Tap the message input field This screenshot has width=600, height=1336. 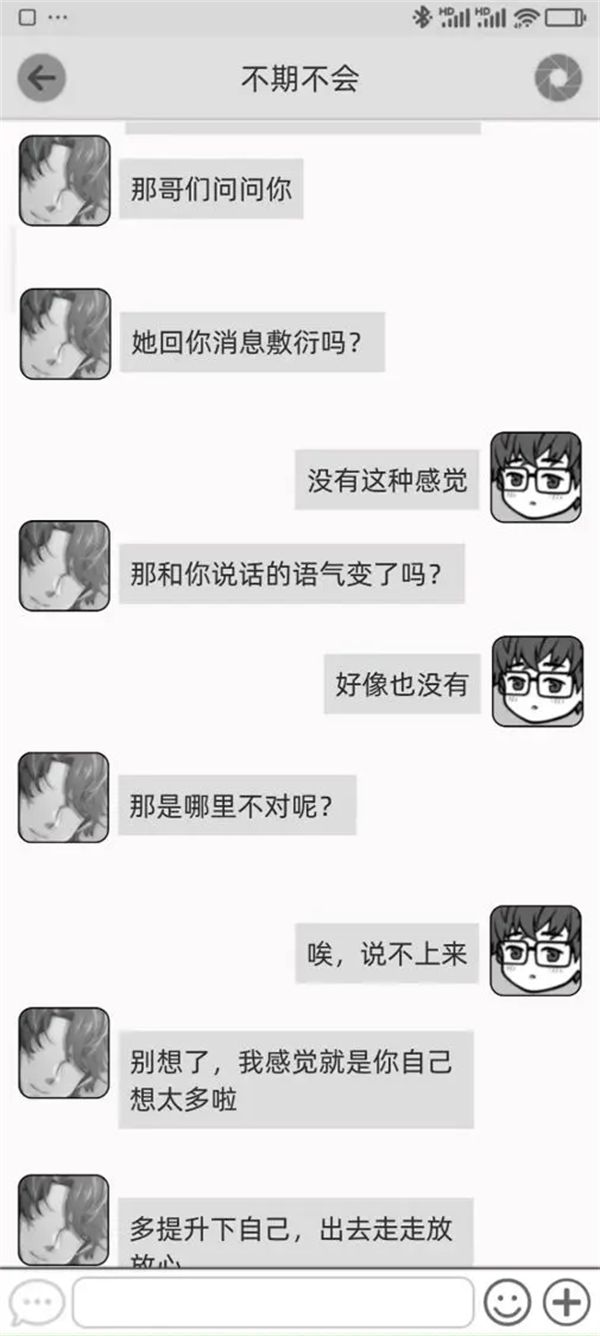(272, 1302)
